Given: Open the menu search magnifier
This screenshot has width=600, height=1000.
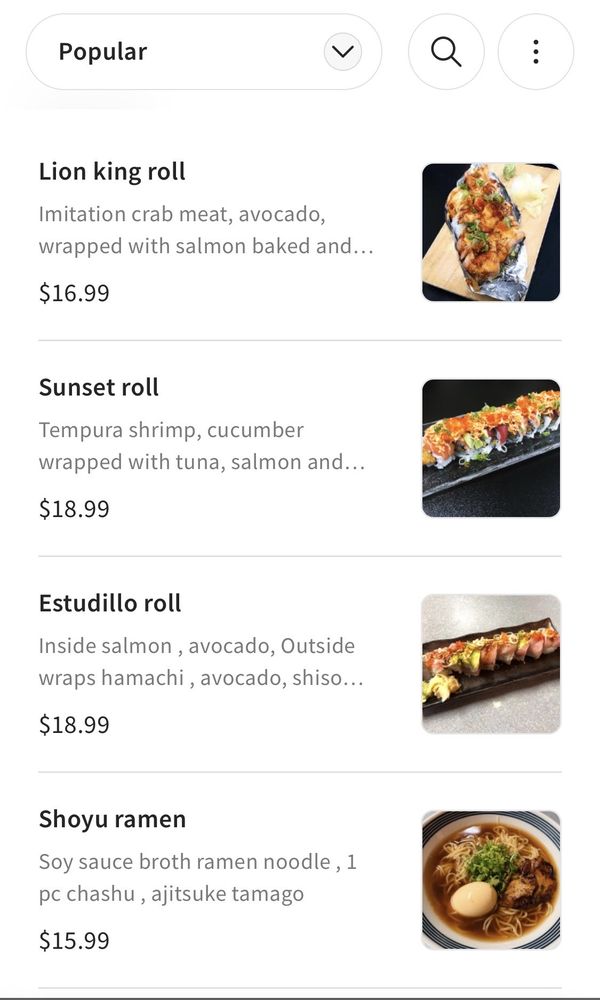Looking at the screenshot, I should (446, 52).
